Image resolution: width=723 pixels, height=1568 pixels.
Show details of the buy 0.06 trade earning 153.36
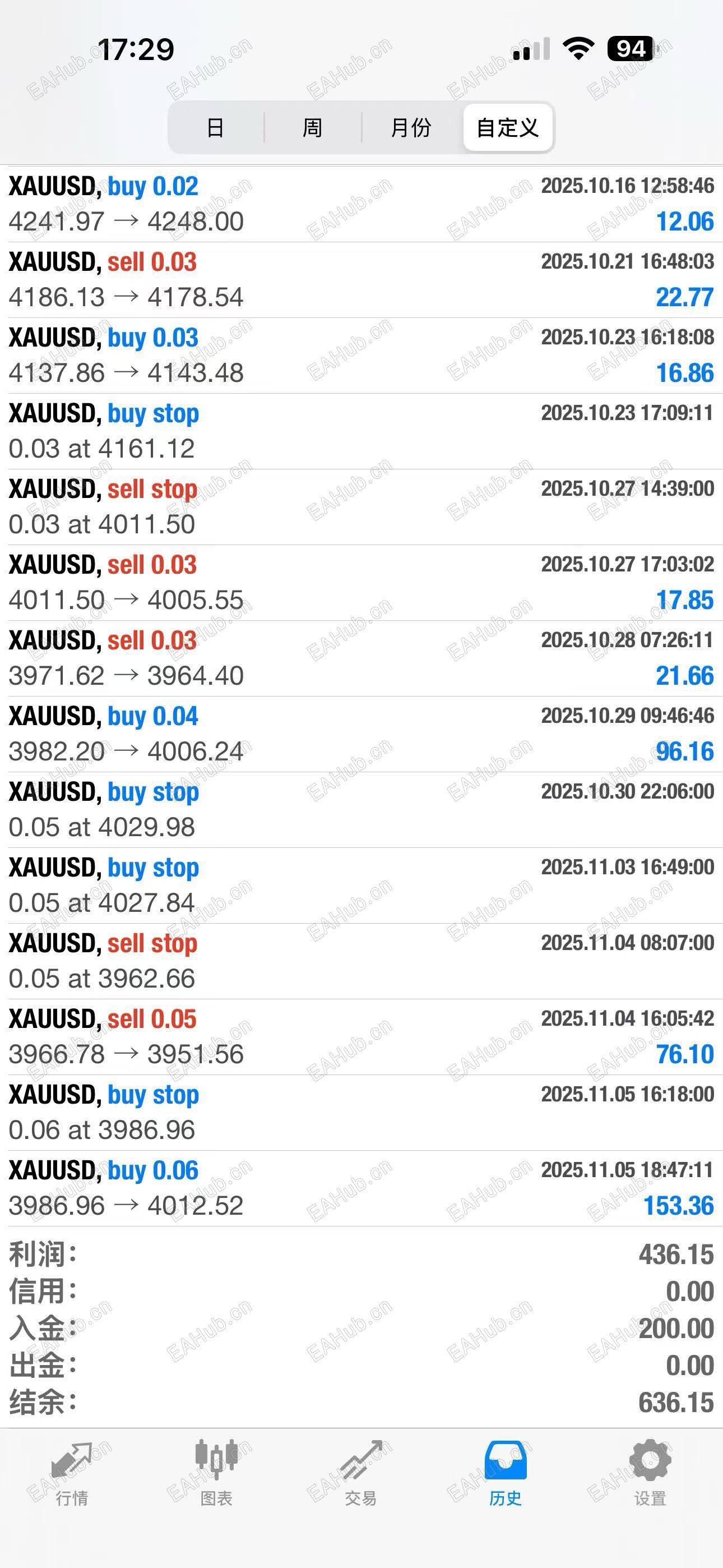pos(361,1188)
